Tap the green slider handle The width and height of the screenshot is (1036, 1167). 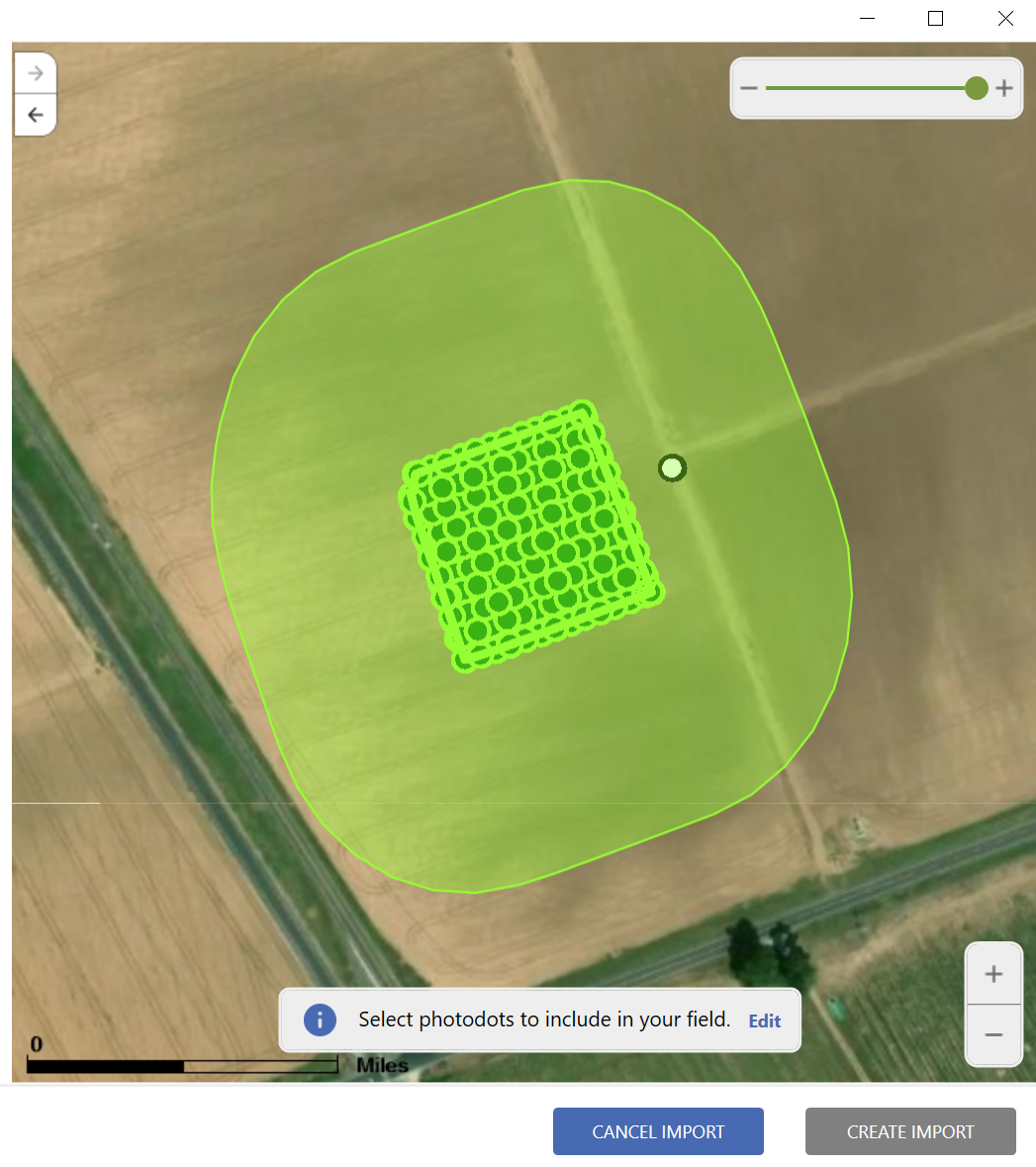(977, 88)
